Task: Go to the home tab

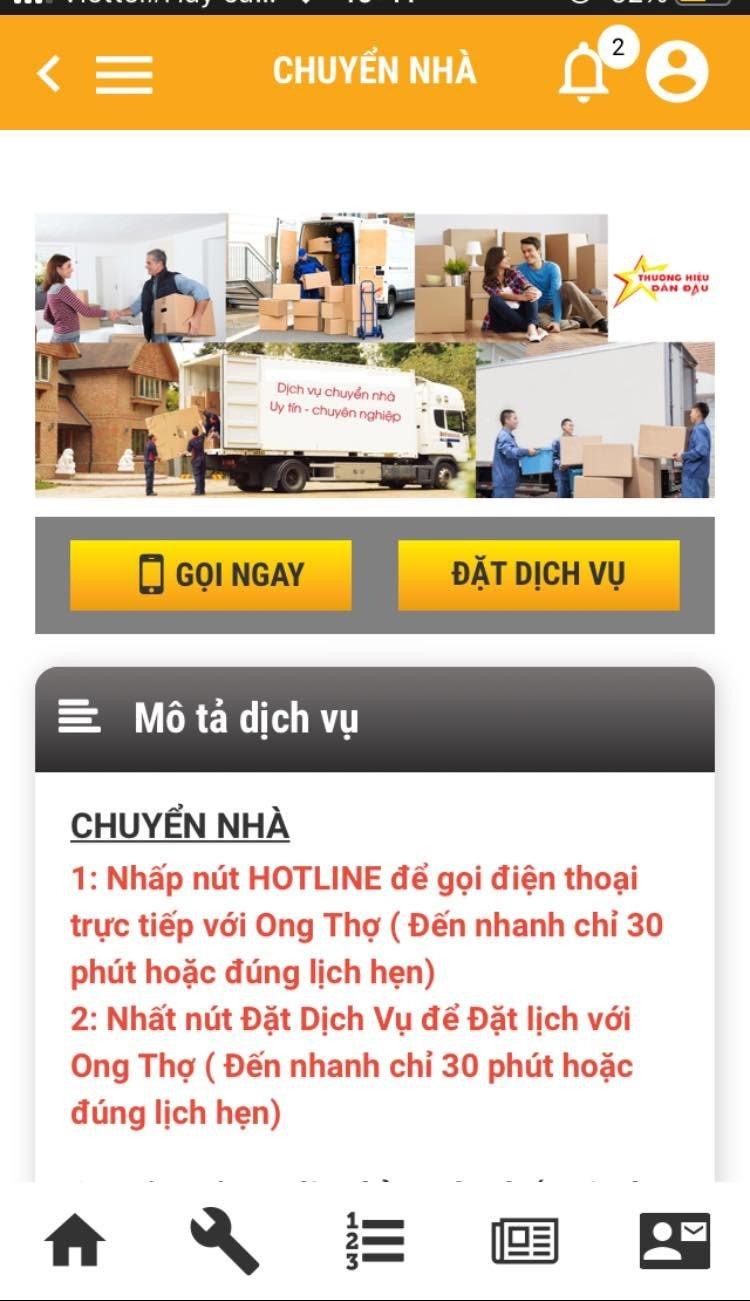Action: (x=75, y=1241)
